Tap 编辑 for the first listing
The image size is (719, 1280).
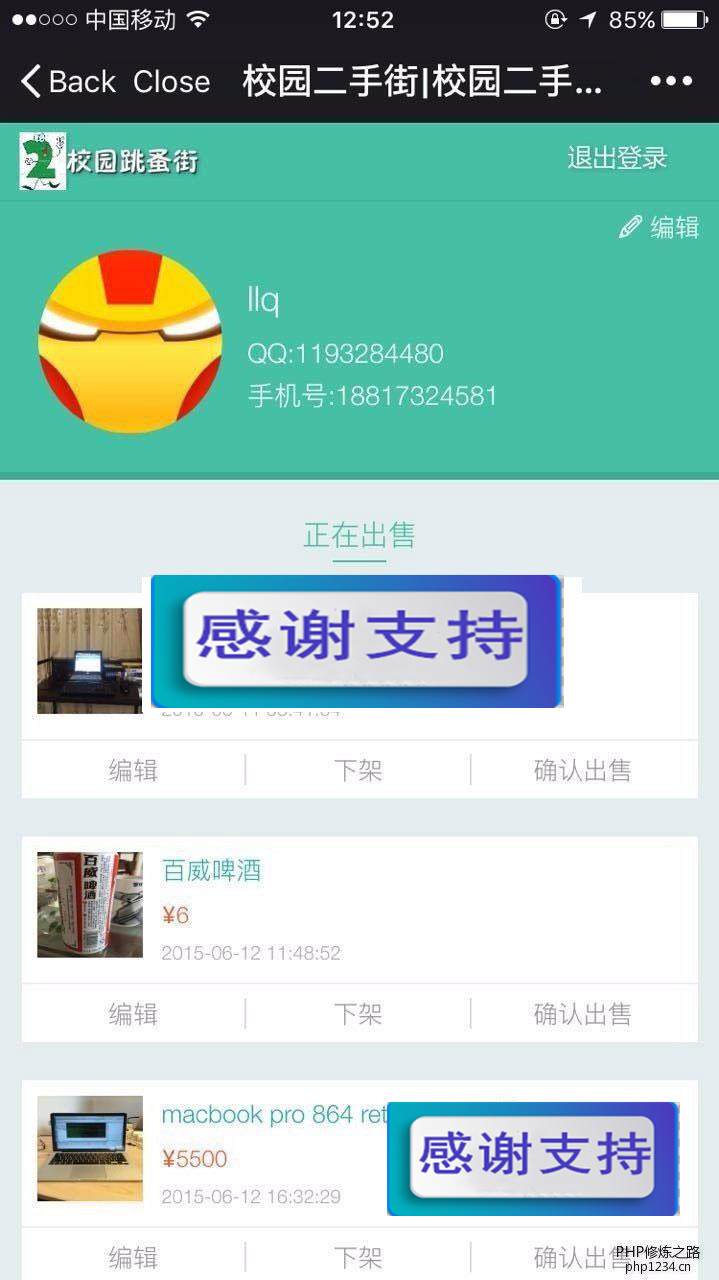(x=133, y=770)
